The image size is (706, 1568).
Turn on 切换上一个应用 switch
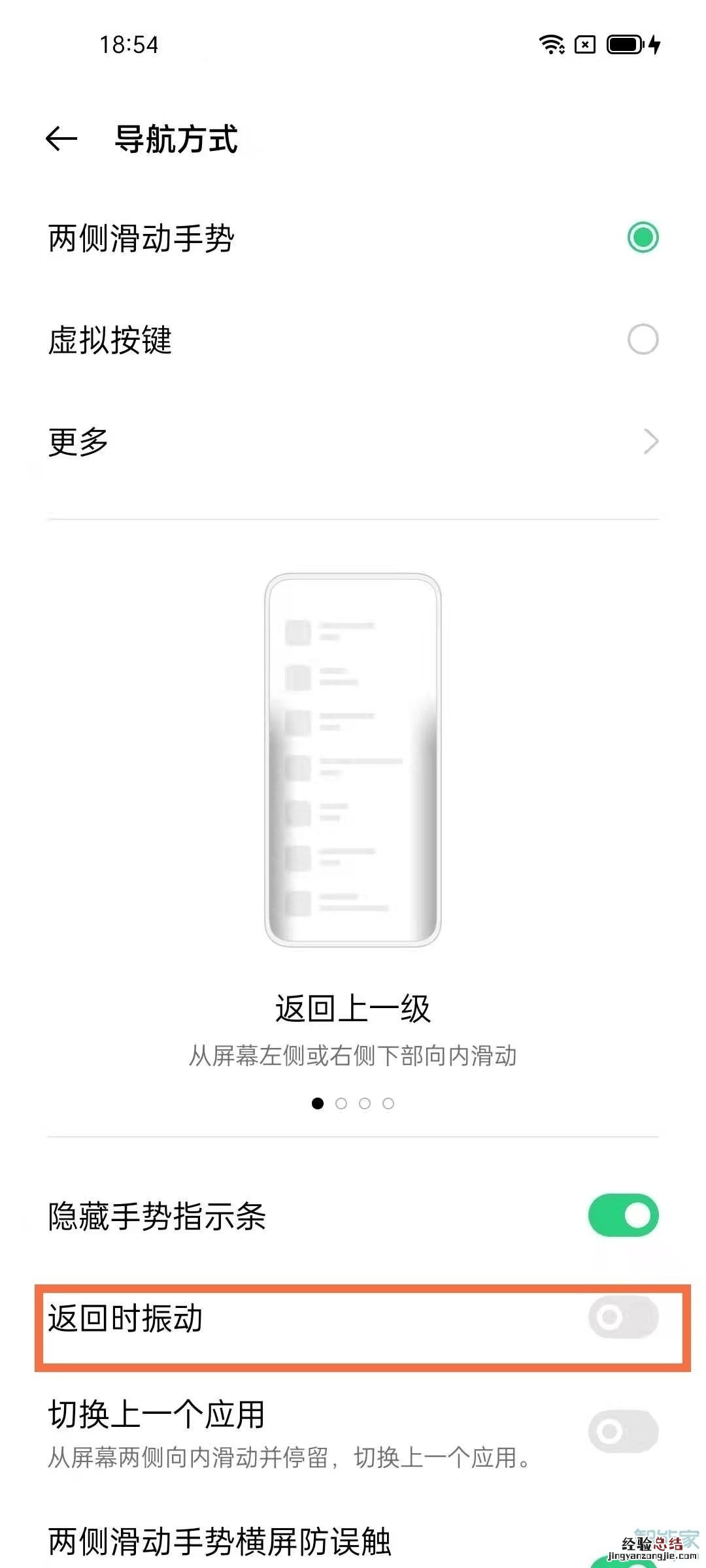click(623, 1431)
